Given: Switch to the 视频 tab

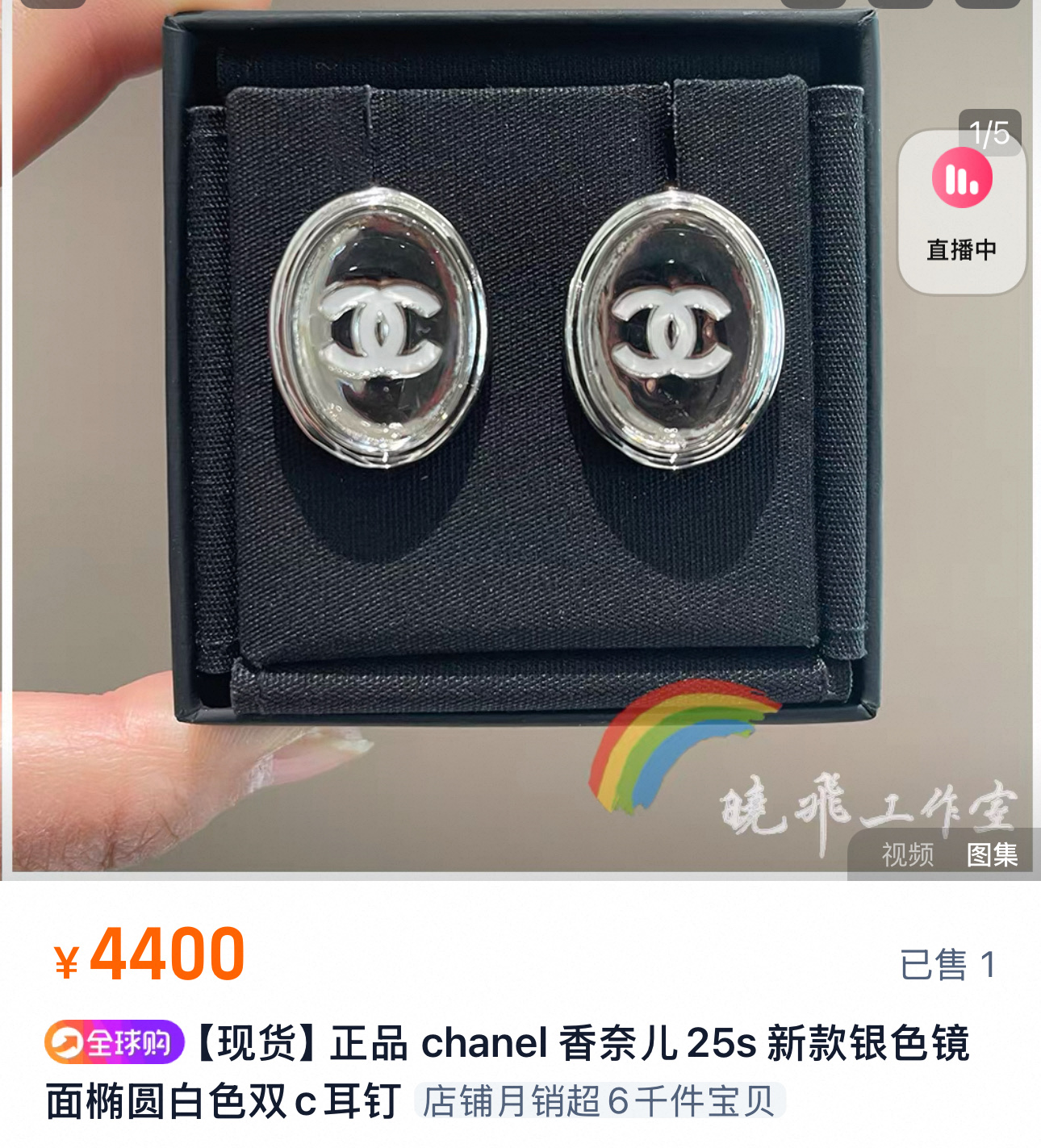Looking at the screenshot, I should pyautogui.click(x=907, y=854).
